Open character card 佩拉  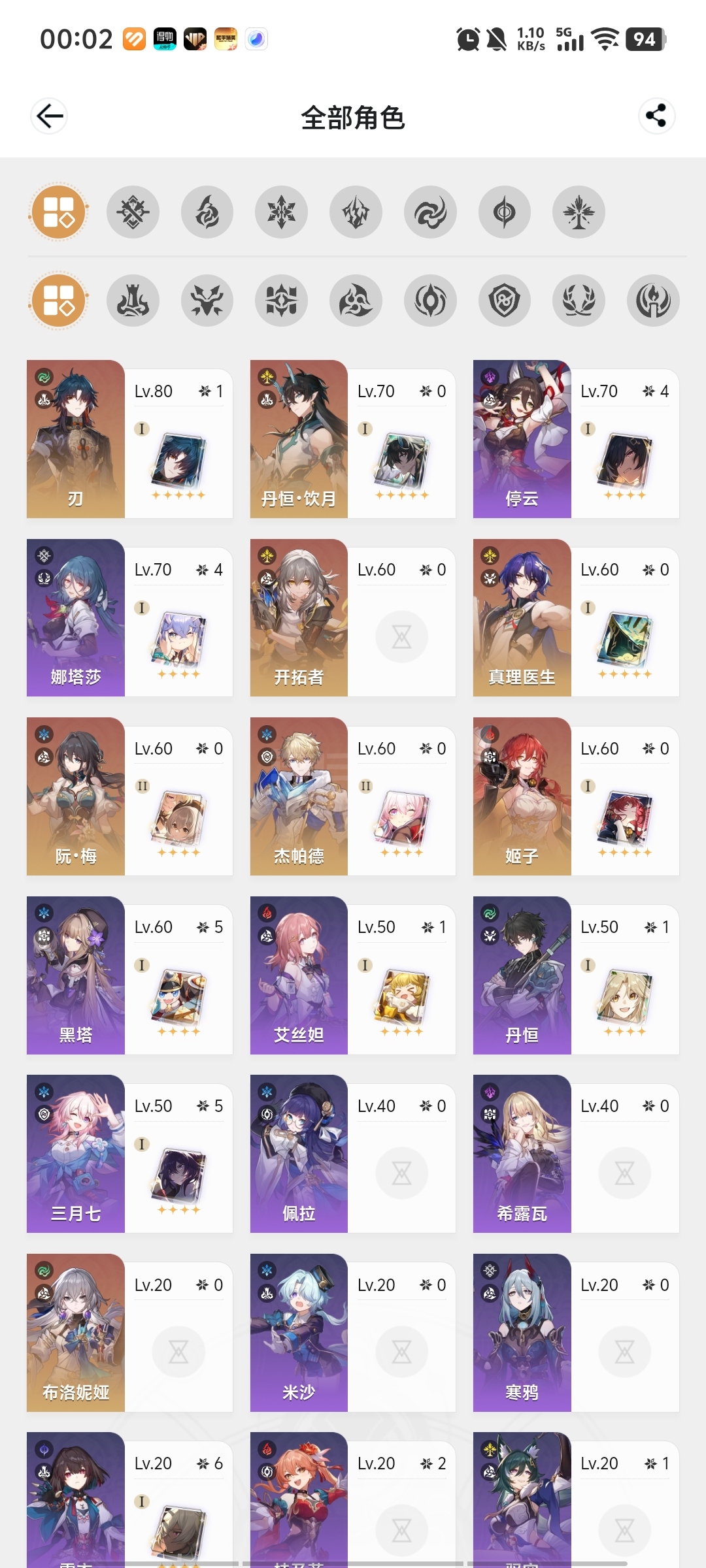[x=353, y=1154]
